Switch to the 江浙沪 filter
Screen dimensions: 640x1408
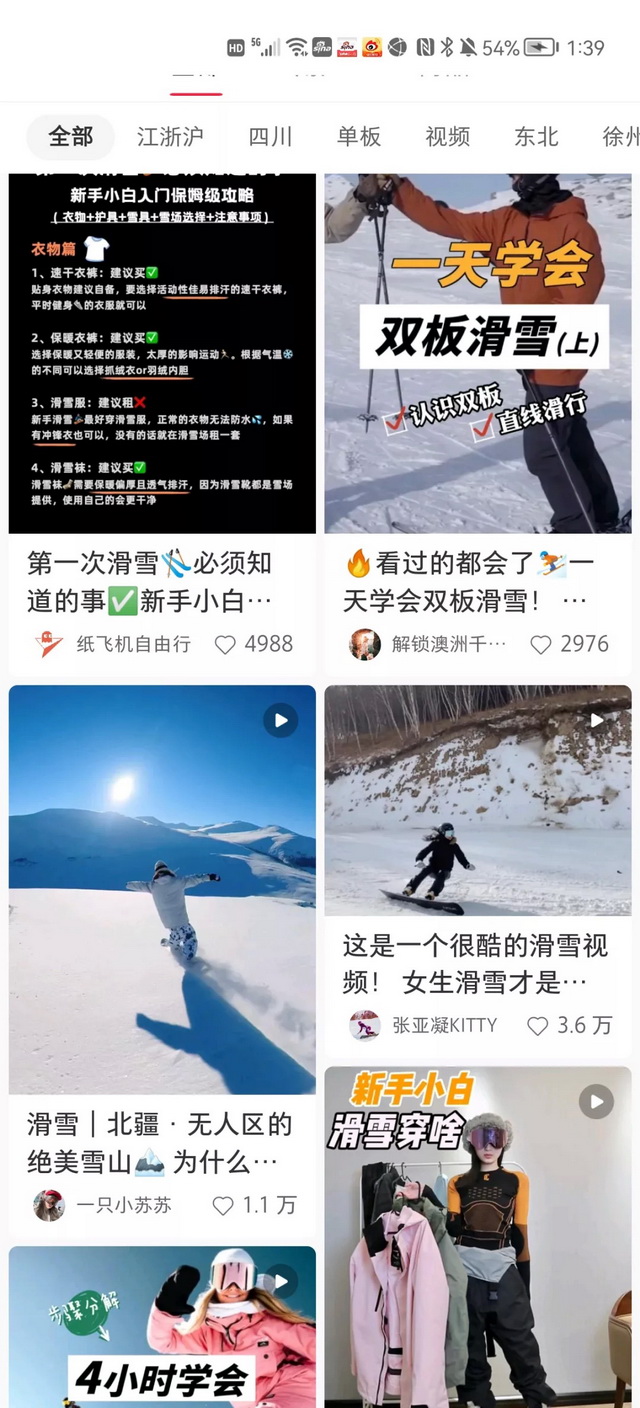point(170,137)
